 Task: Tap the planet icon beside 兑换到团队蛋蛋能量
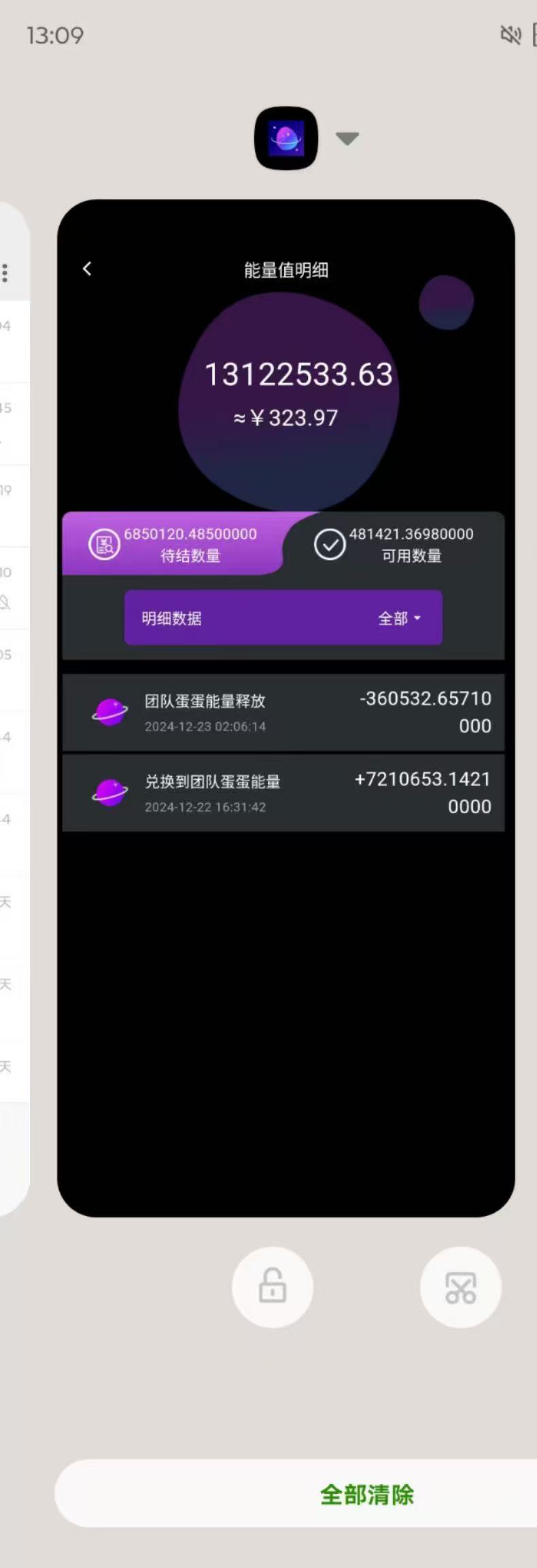pos(109,792)
